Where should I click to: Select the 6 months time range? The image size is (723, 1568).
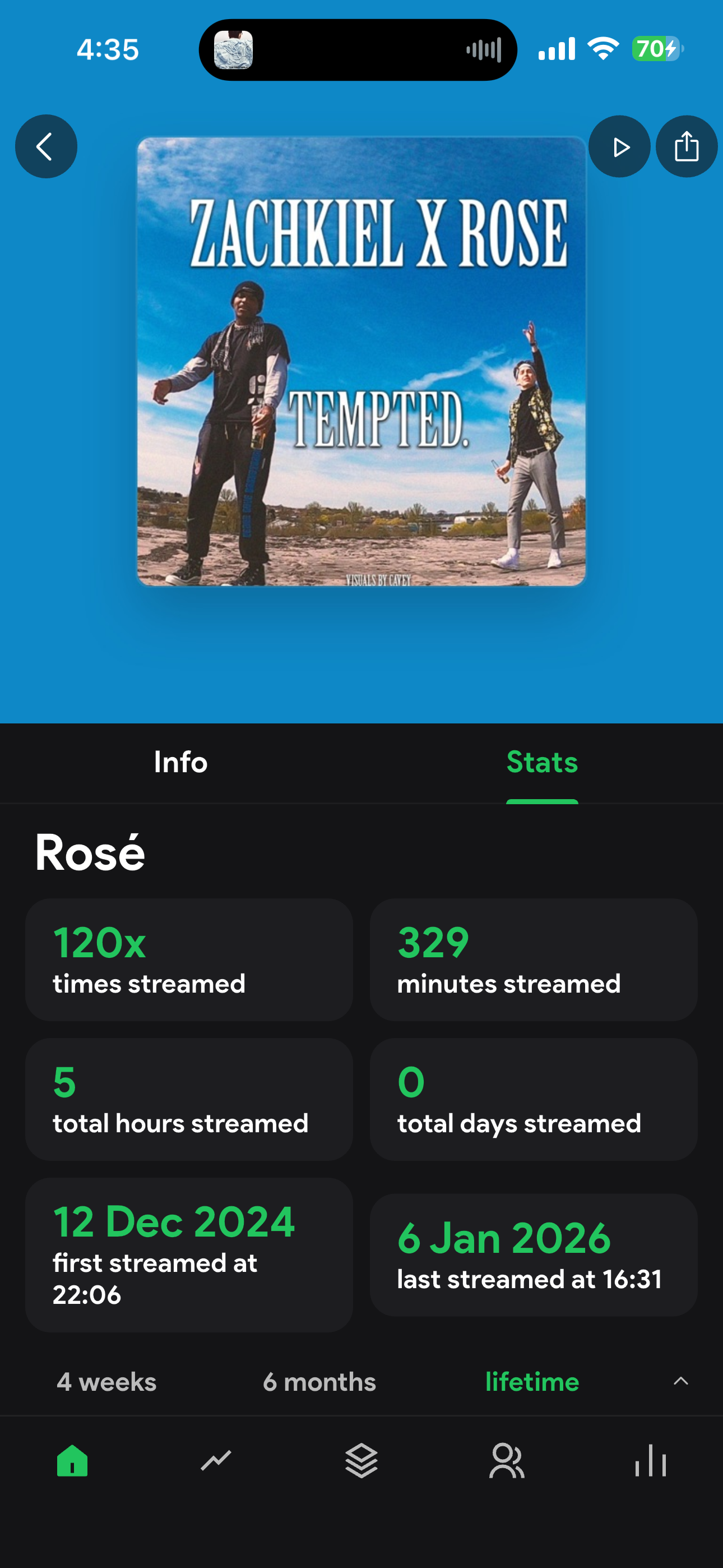(x=319, y=1382)
